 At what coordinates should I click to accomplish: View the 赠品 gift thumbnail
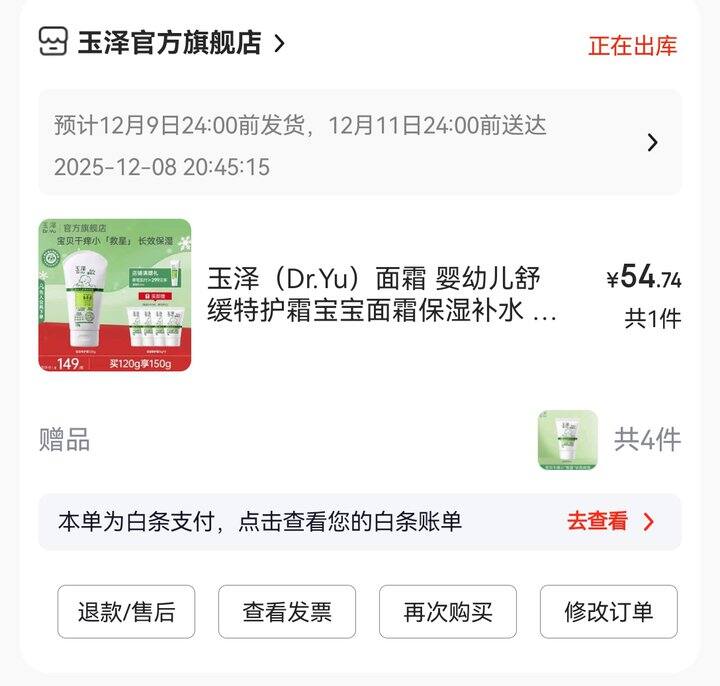(x=567, y=440)
